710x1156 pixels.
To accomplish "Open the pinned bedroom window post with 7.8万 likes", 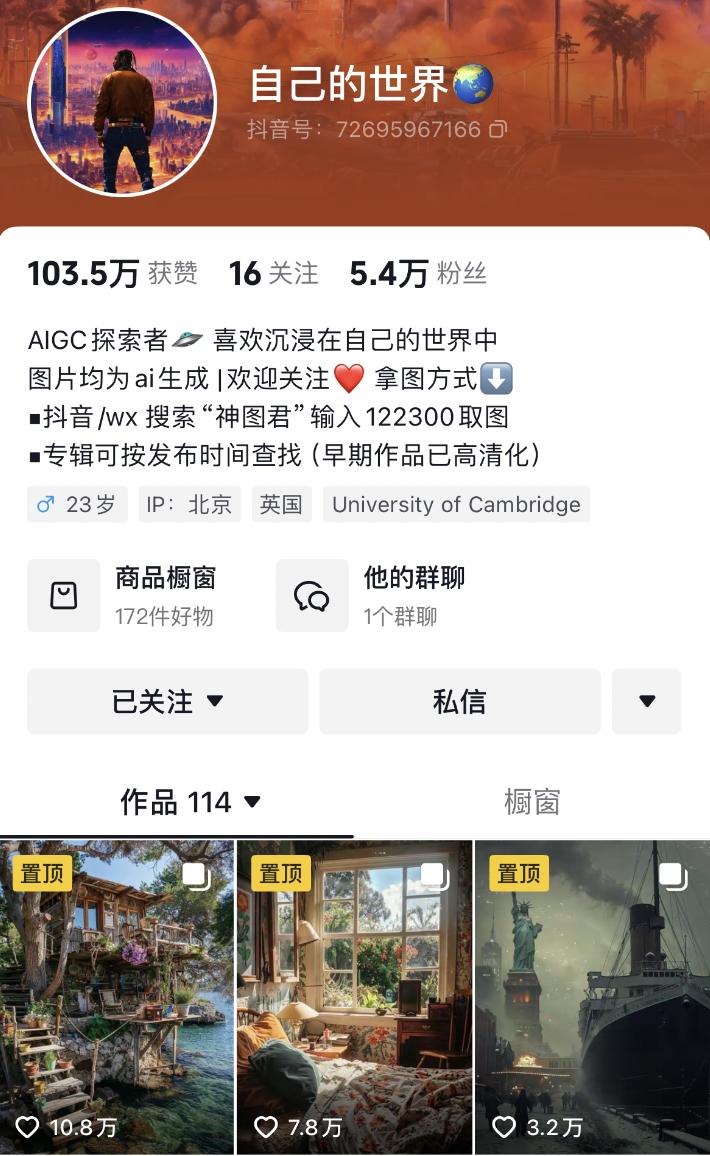I will 354,997.
